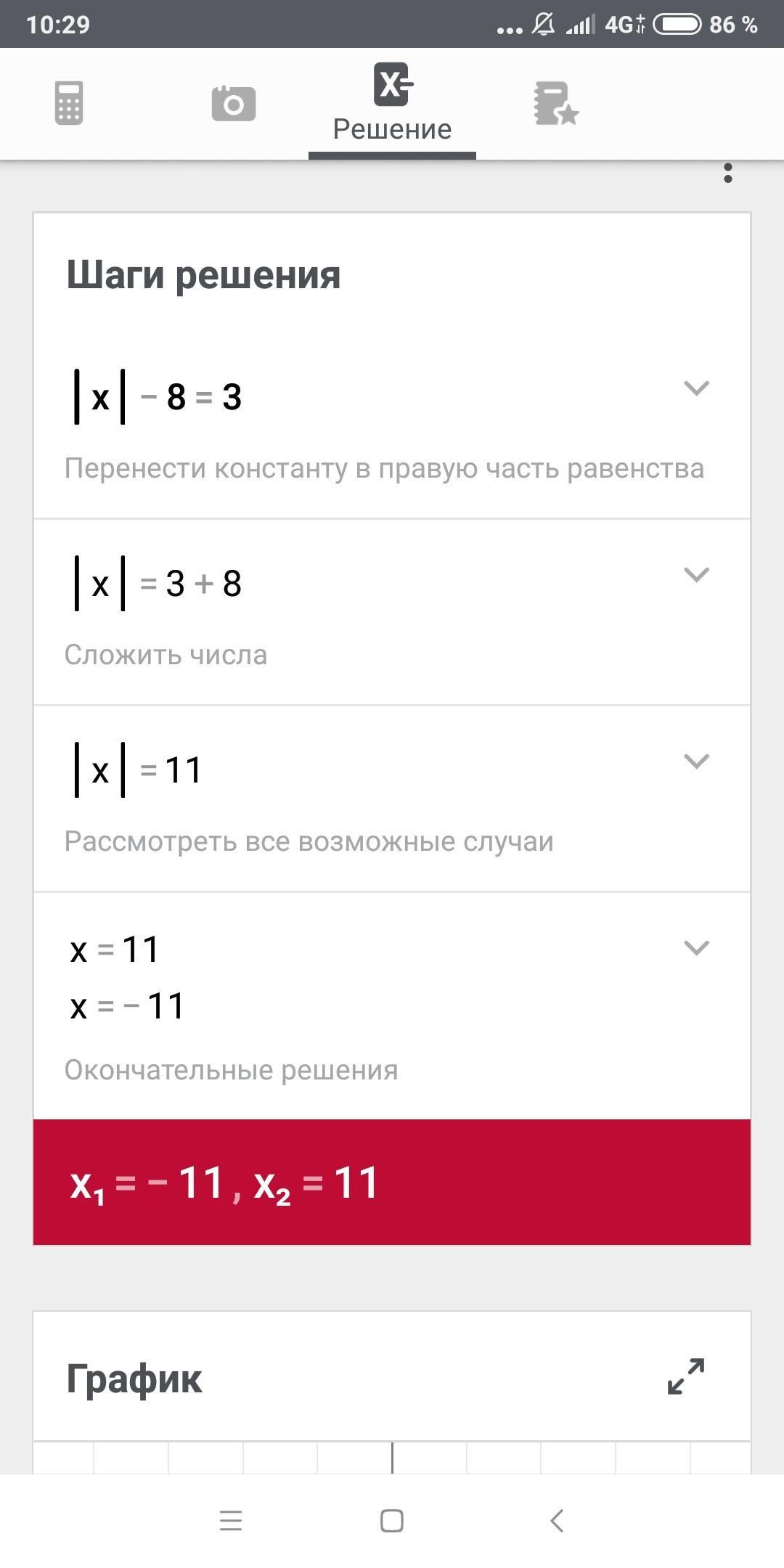
Task: Go back with the system back button
Action: click(557, 1520)
